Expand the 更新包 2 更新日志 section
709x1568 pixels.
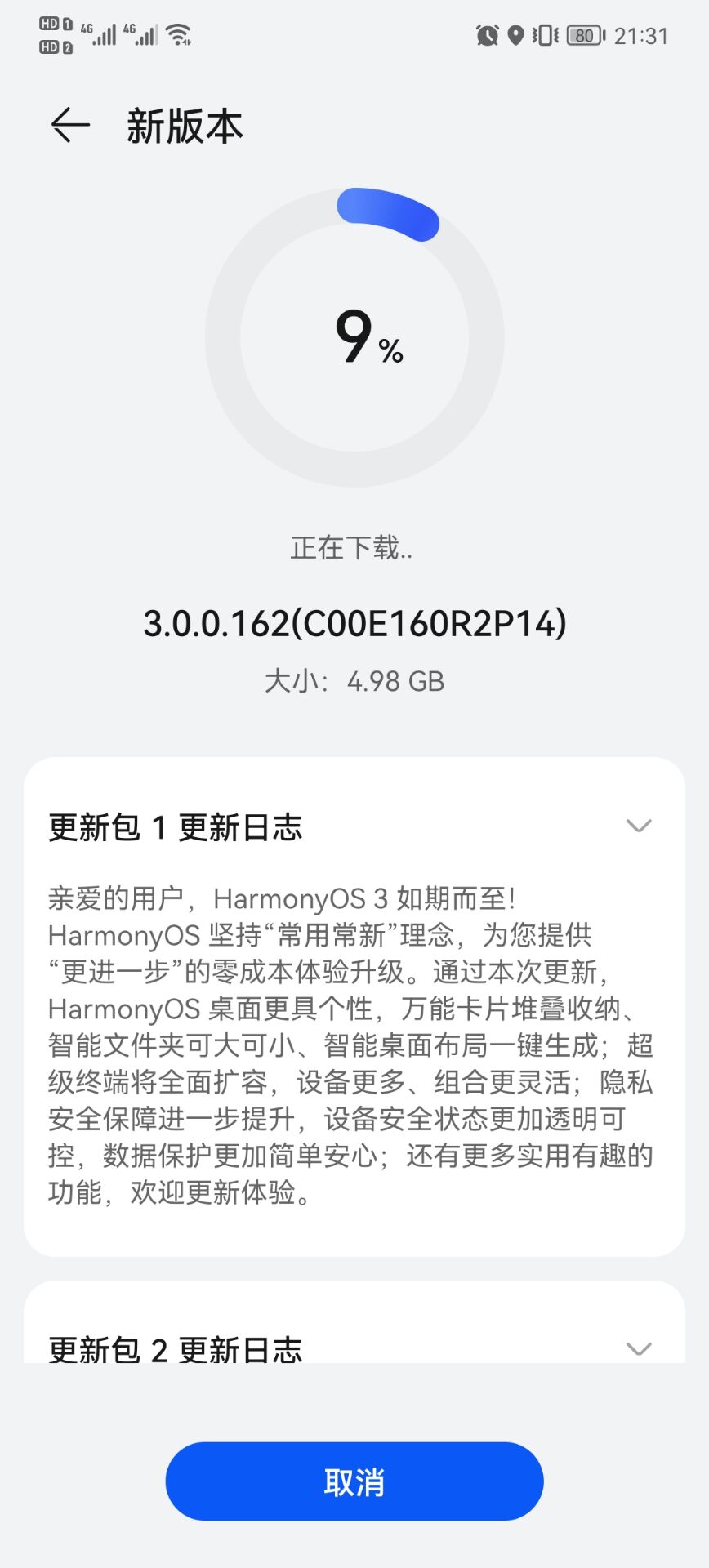click(638, 1347)
